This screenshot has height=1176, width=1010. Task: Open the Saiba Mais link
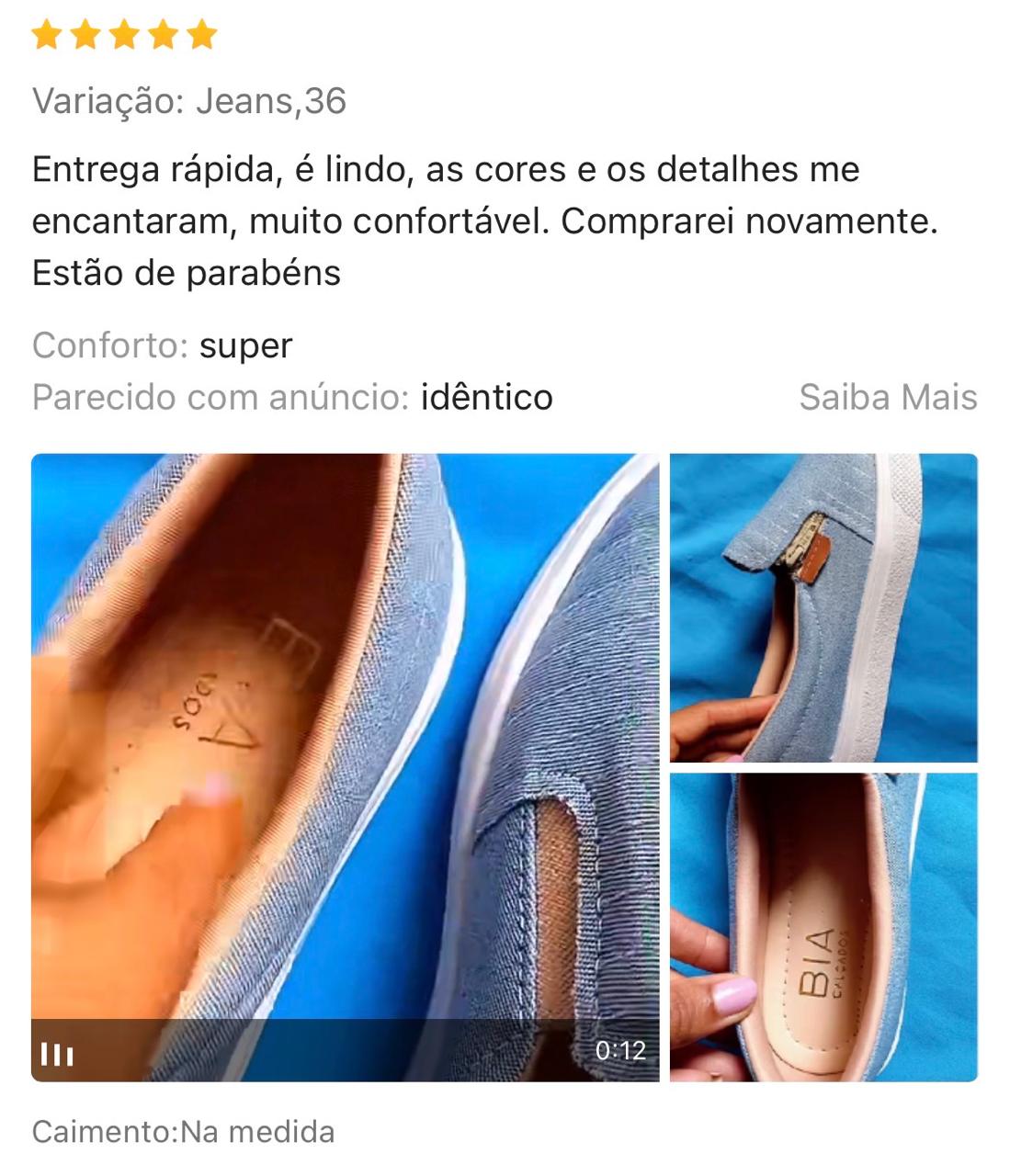887,398
